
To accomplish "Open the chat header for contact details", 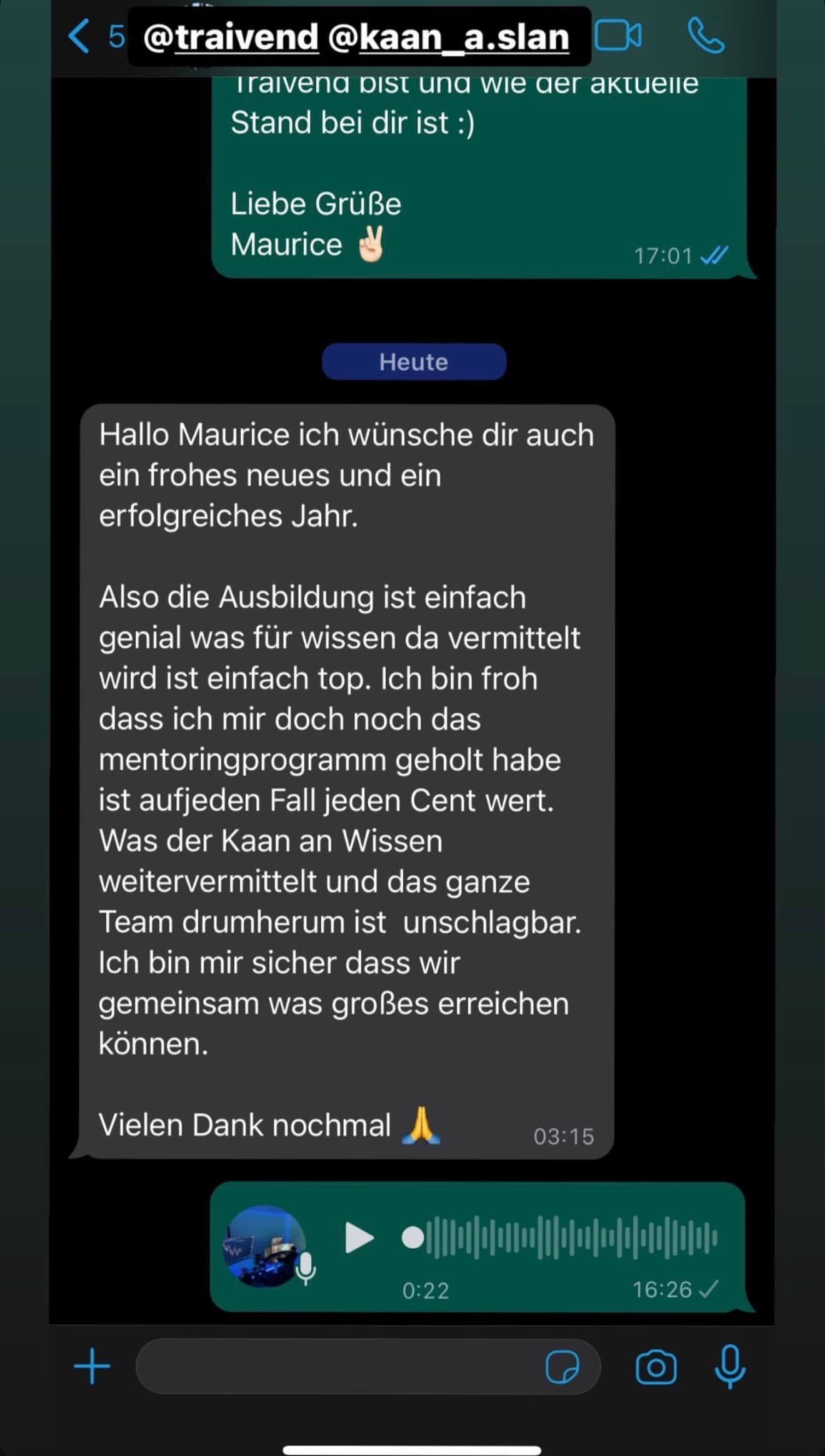I will coord(359,38).
